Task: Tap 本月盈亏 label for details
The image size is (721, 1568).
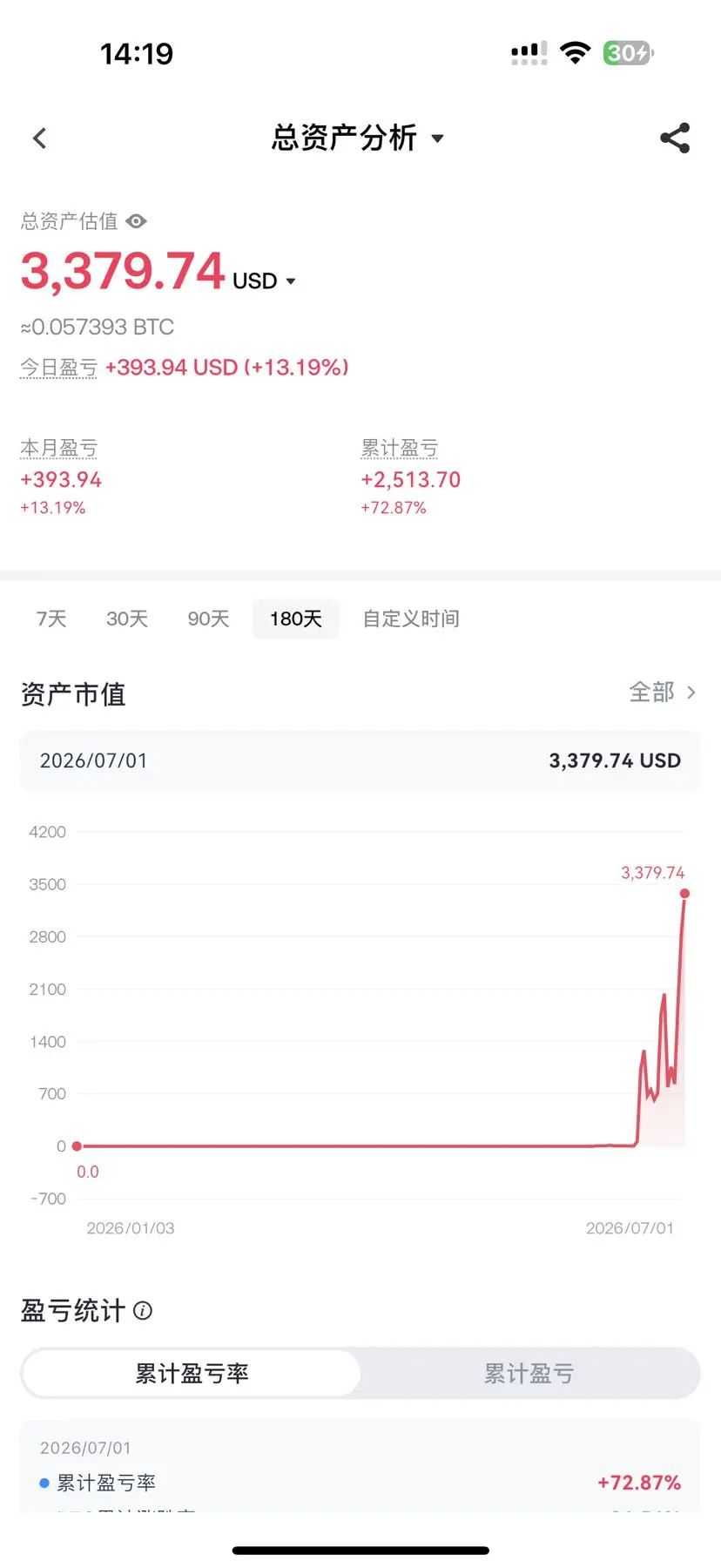Action: tap(58, 448)
